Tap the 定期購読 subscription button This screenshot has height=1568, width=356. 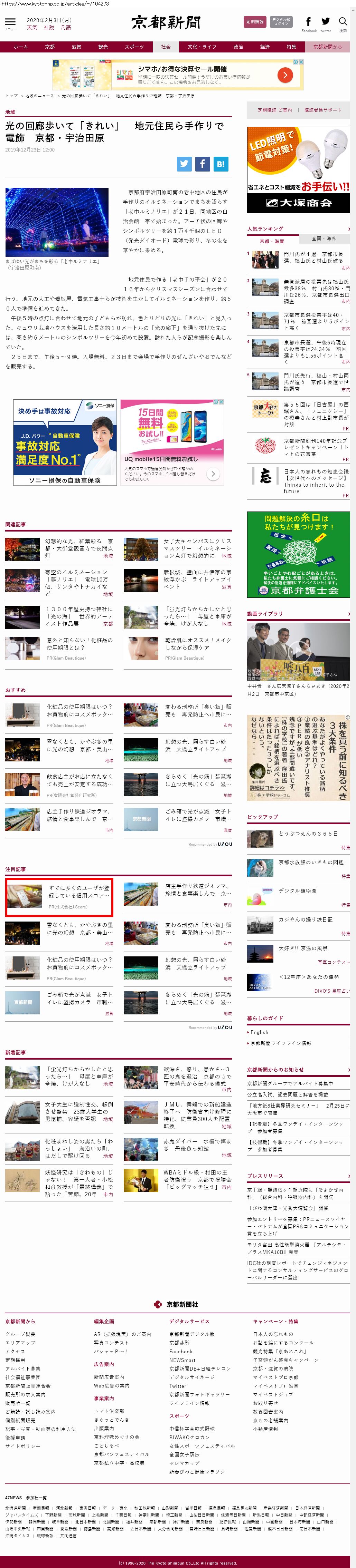[x=255, y=21]
